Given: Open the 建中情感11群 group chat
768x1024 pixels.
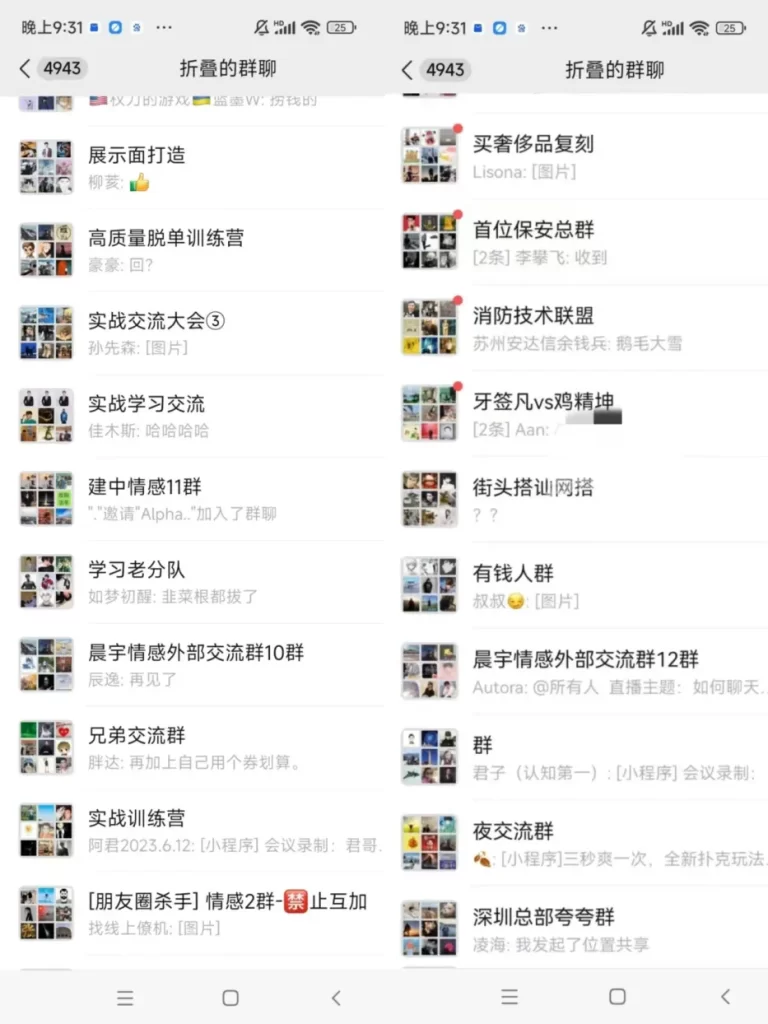Looking at the screenshot, I should (x=200, y=499).
